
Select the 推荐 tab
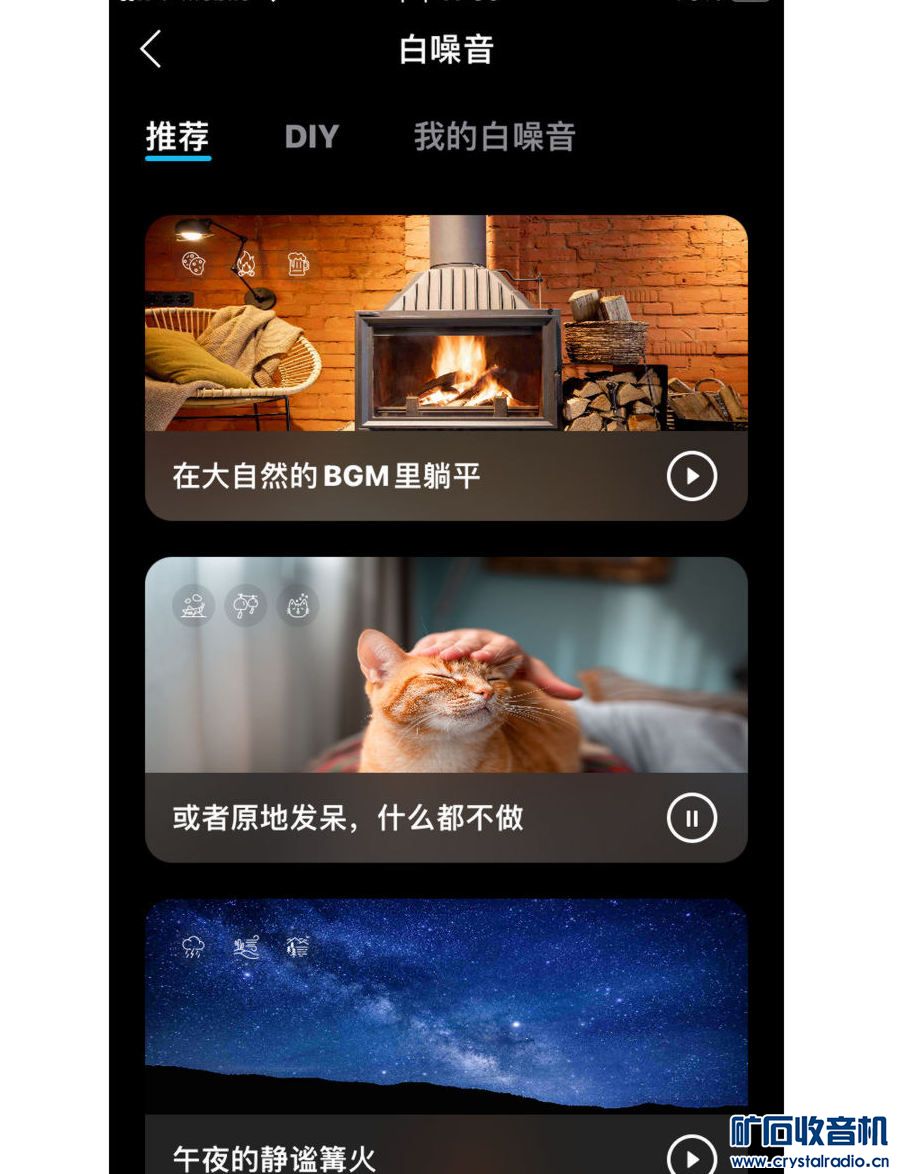click(x=177, y=137)
